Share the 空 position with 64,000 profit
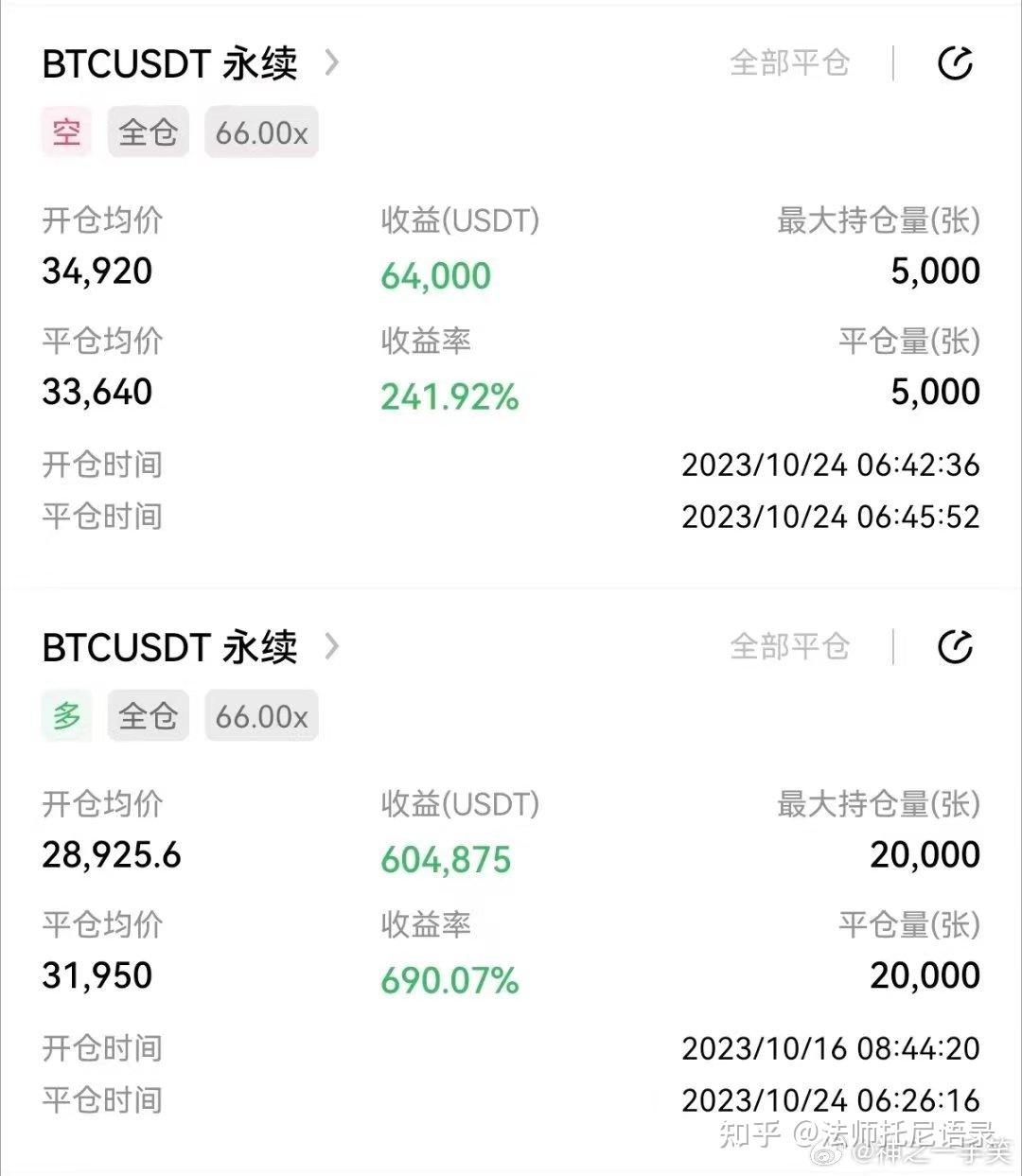Viewport: 1022px width, 1176px height. [x=955, y=63]
